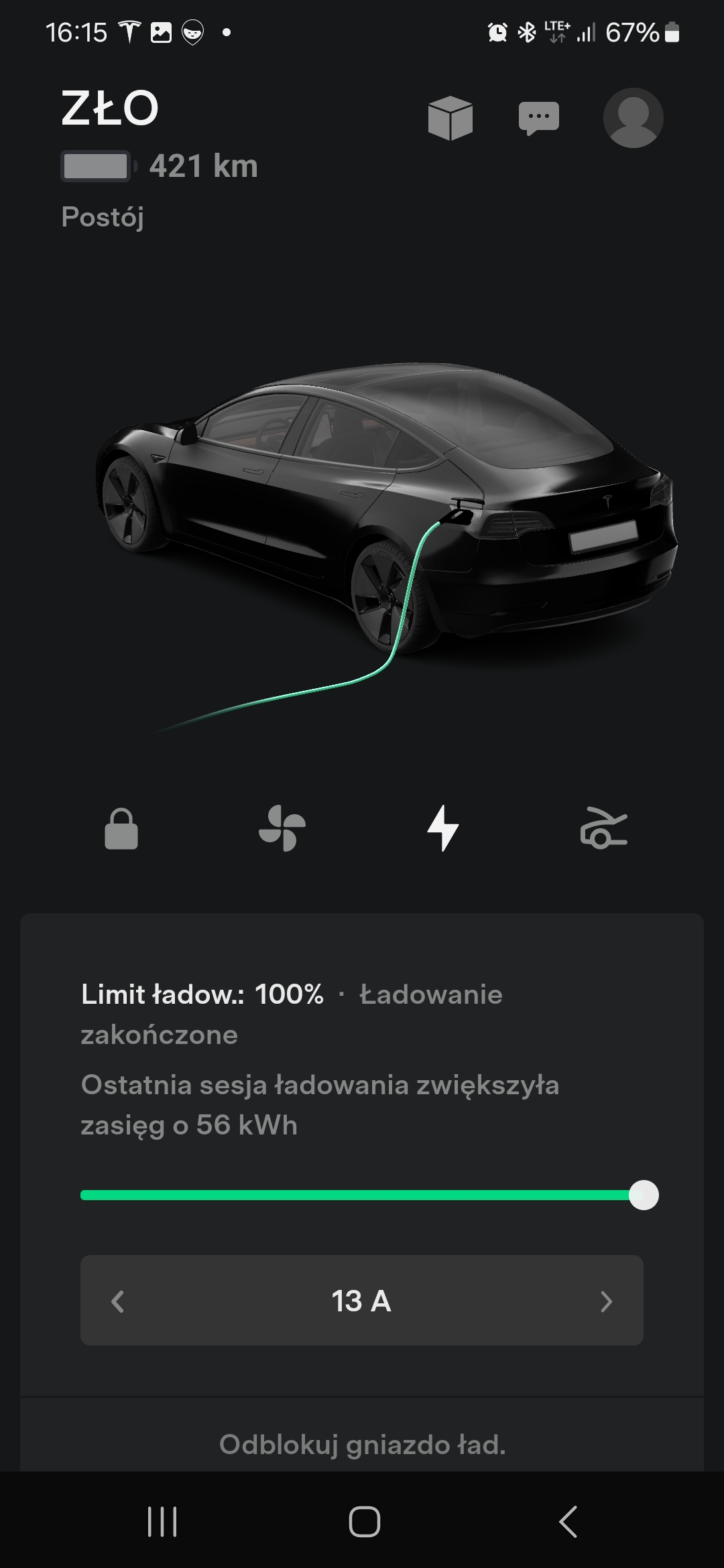Tap Odblokuj gniazdo ład. button
This screenshot has width=724, height=1568.
[362, 1444]
